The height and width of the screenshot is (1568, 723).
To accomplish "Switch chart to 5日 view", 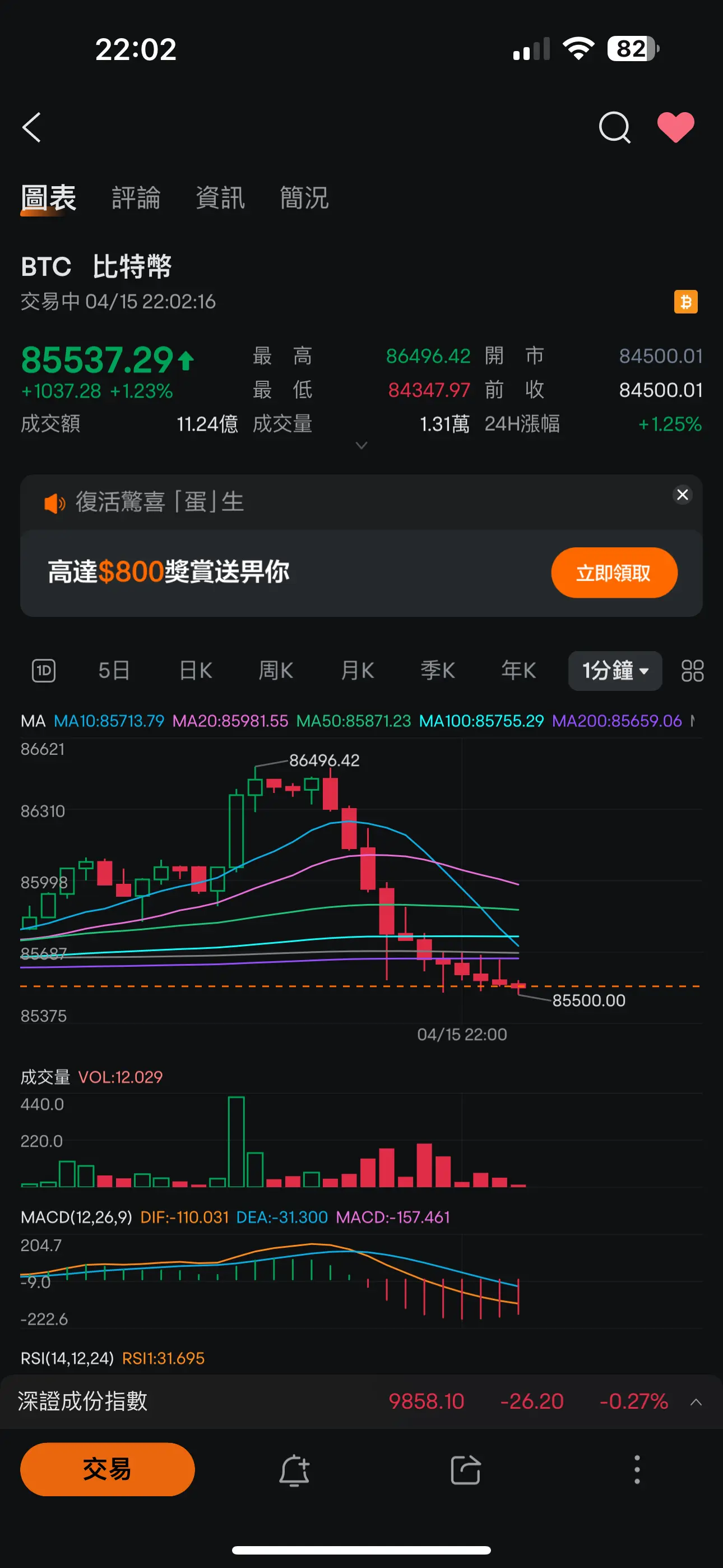I will pyautogui.click(x=114, y=671).
